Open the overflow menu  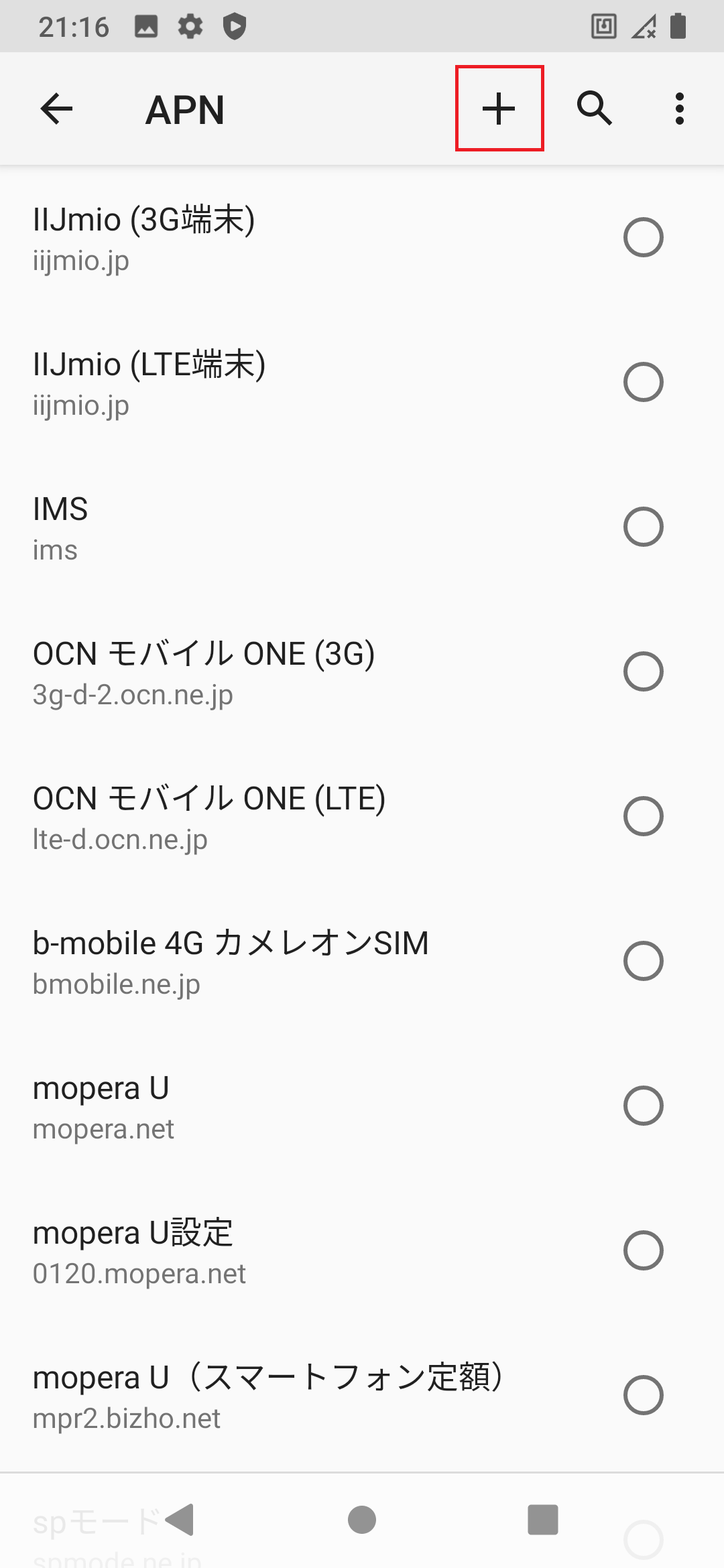click(x=680, y=109)
